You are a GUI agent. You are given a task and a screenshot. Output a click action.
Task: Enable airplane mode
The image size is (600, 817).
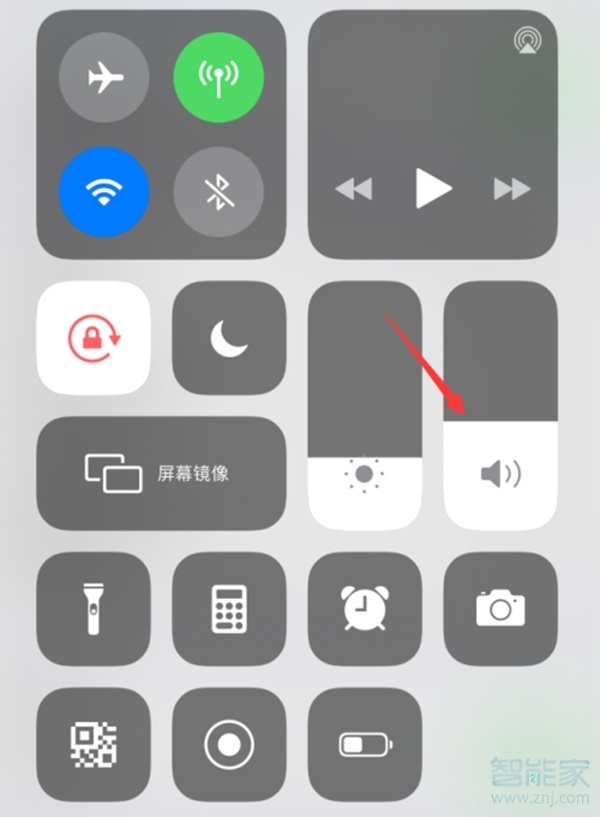click(x=104, y=79)
